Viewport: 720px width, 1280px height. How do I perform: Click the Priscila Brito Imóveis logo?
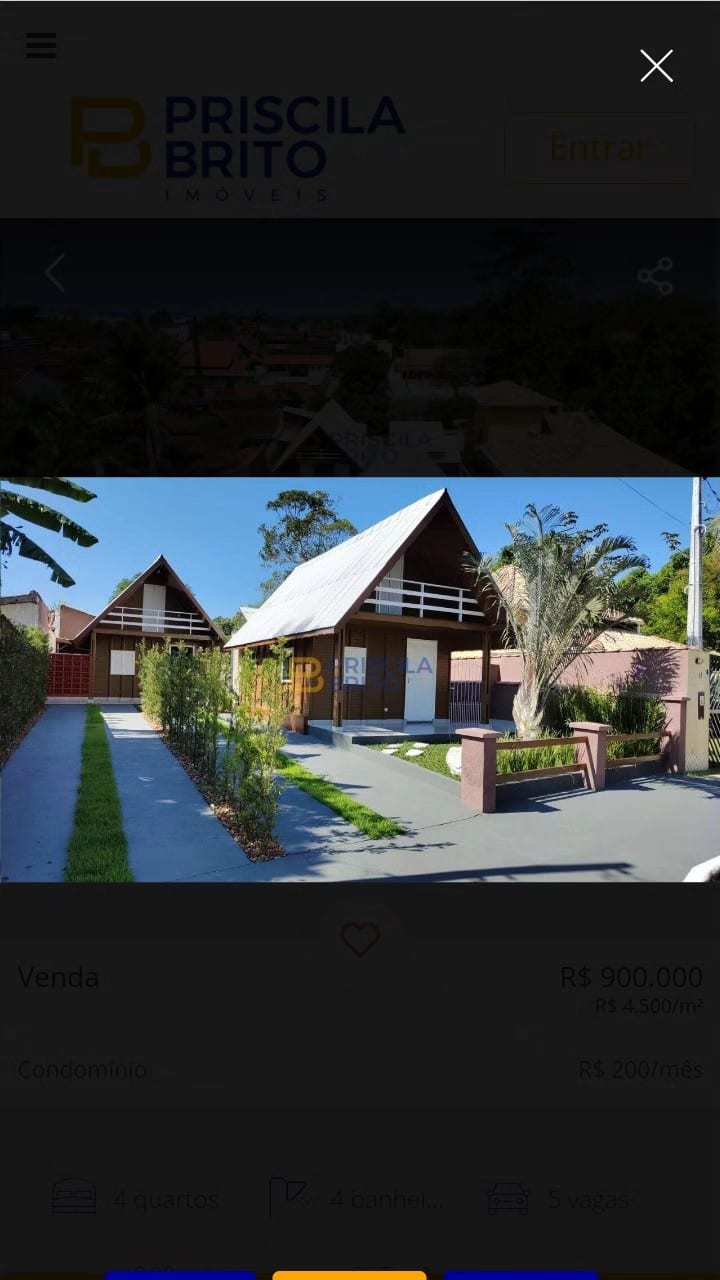(237, 145)
